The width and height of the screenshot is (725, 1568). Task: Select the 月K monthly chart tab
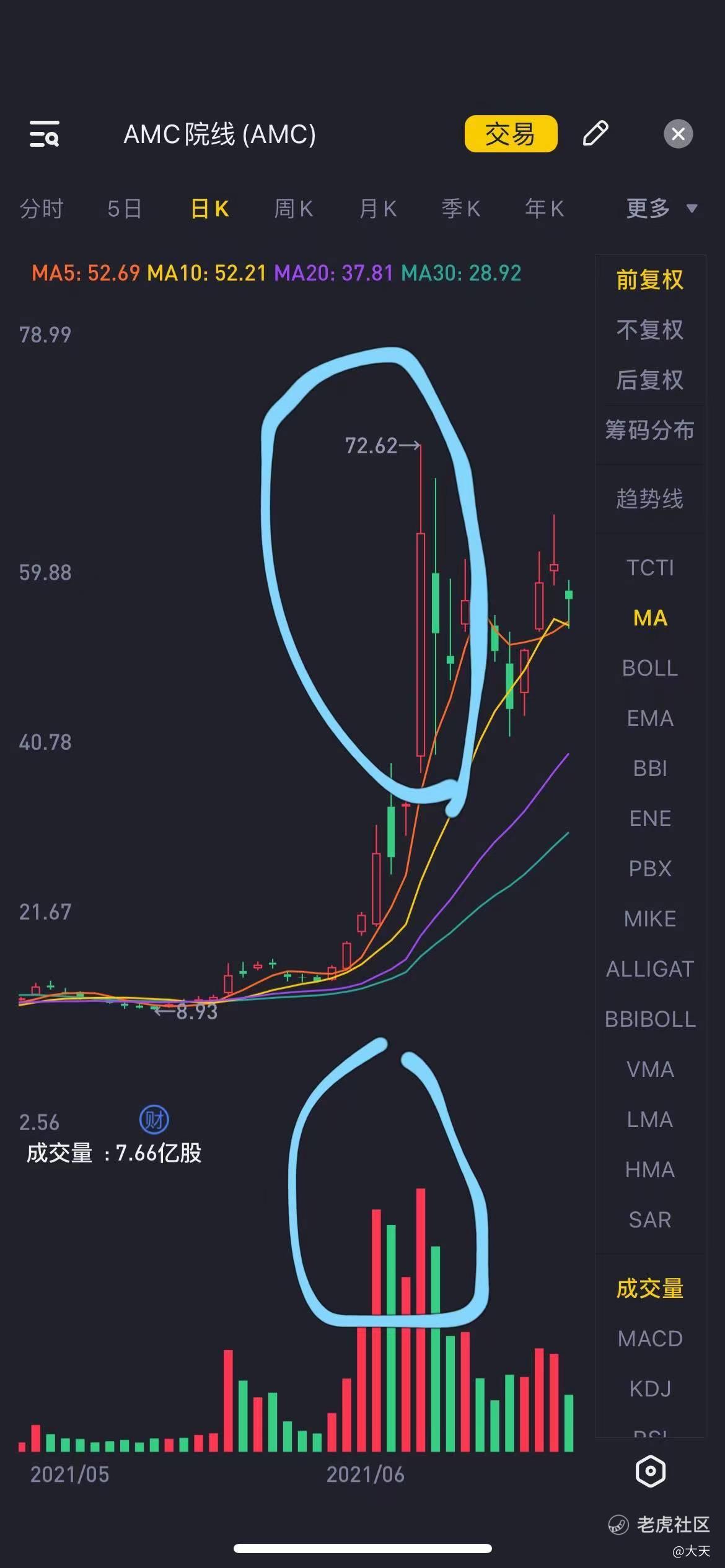[377, 209]
